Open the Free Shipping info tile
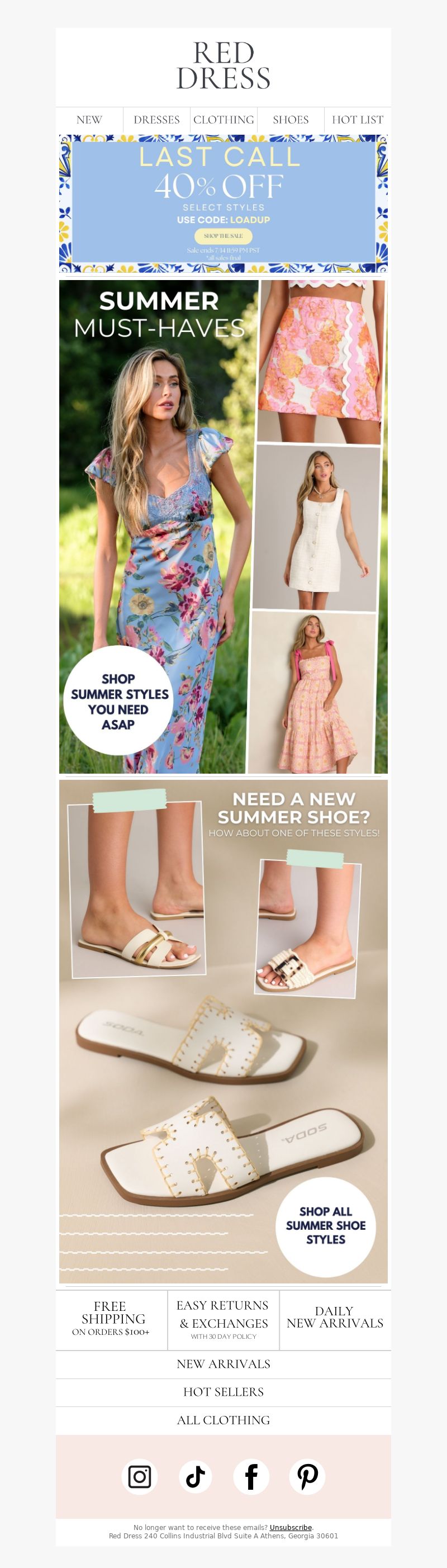 [x=112, y=1320]
